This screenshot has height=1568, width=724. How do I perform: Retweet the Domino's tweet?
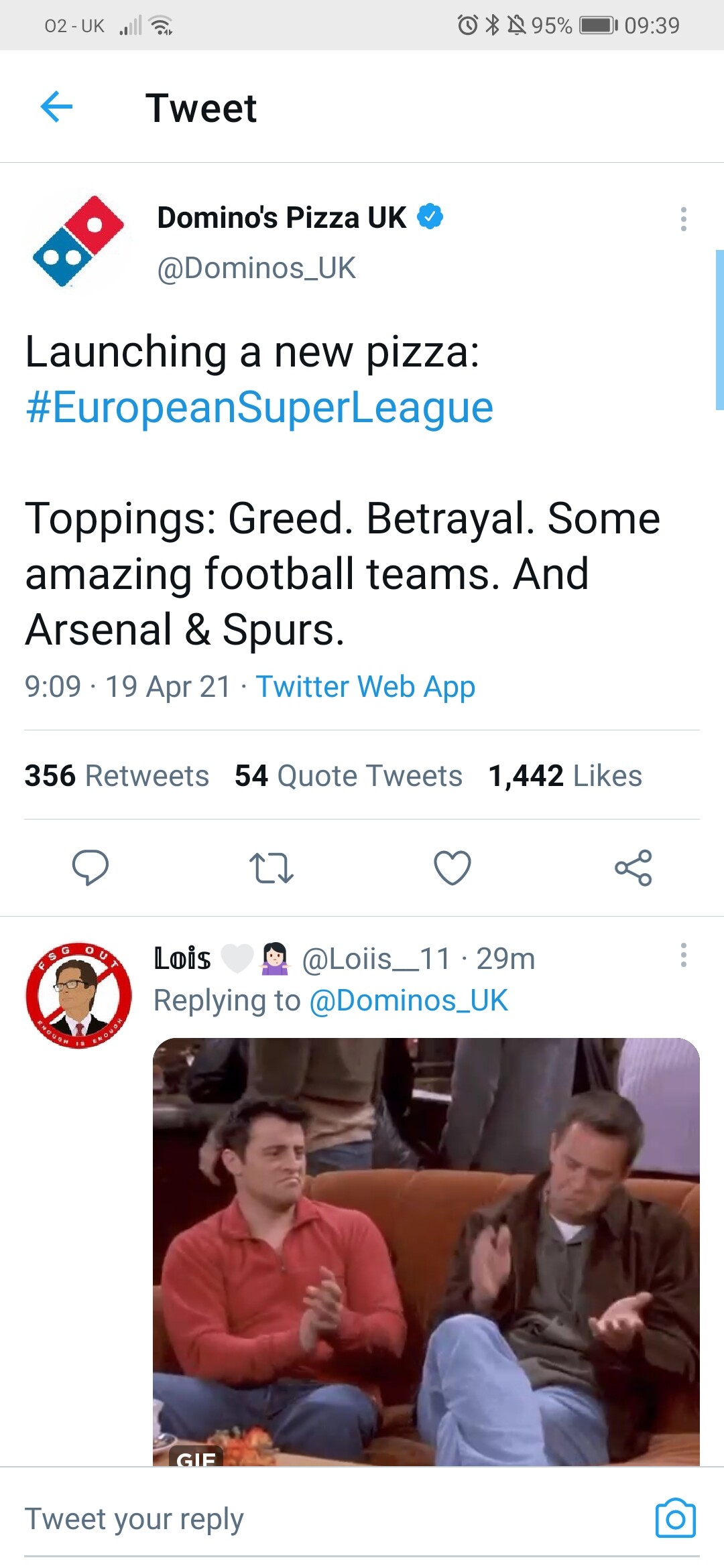271,868
